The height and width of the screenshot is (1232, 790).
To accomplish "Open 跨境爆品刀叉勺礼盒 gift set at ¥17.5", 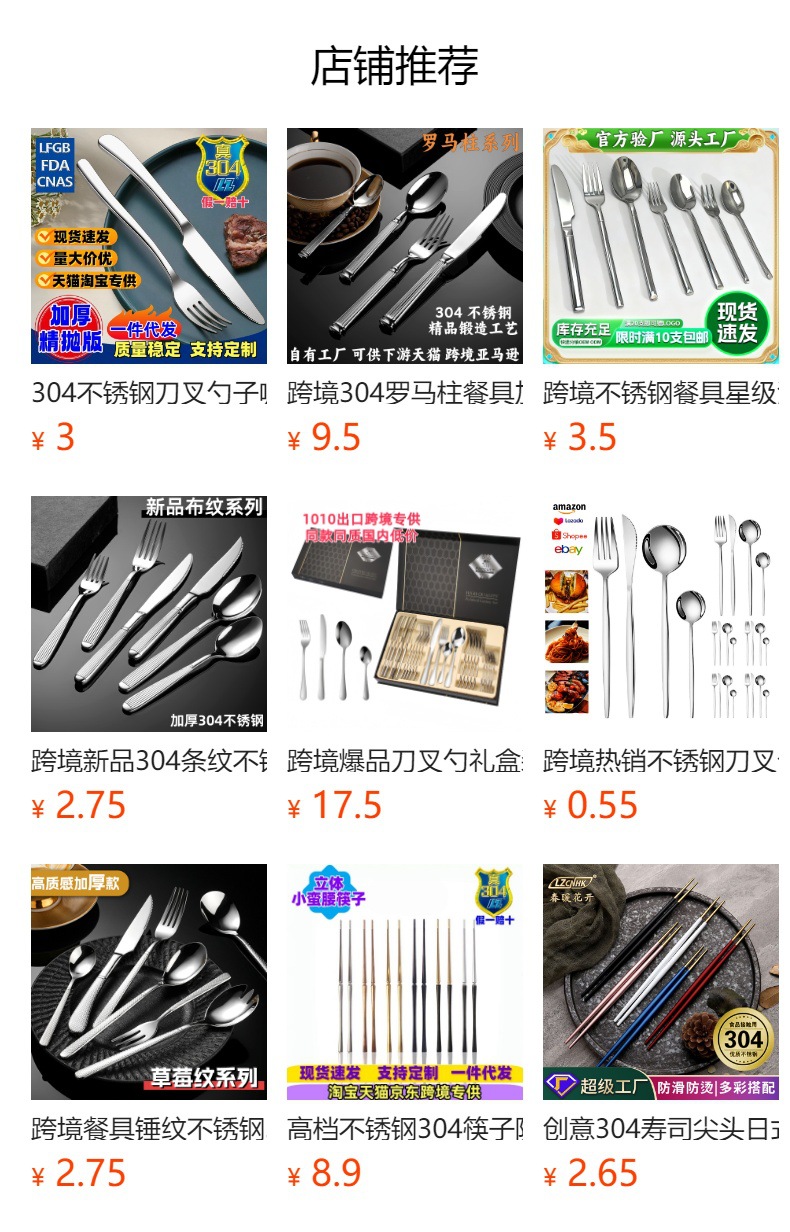I will tap(404, 614).
